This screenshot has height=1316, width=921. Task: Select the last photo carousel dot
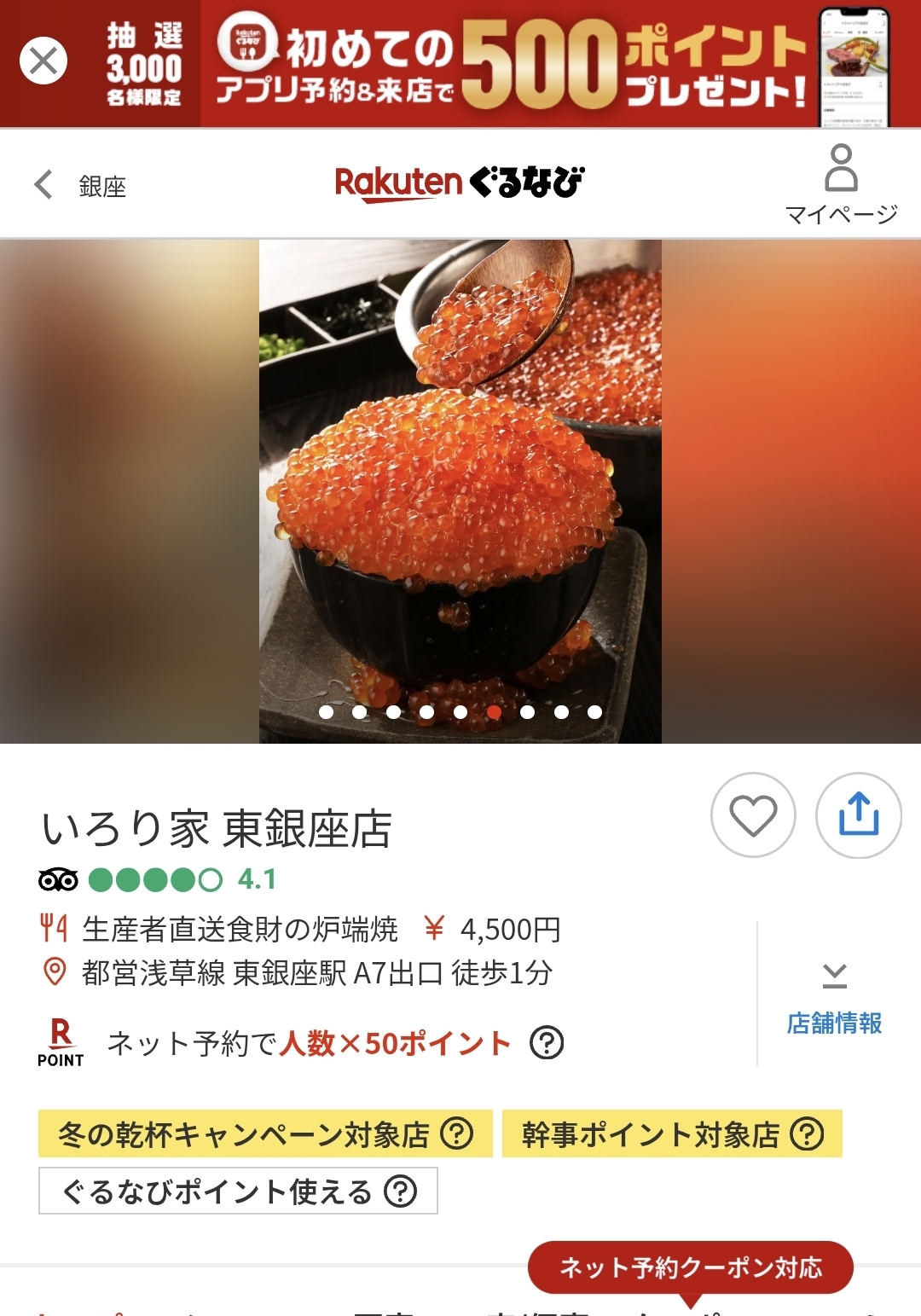[x=594, y=712]
